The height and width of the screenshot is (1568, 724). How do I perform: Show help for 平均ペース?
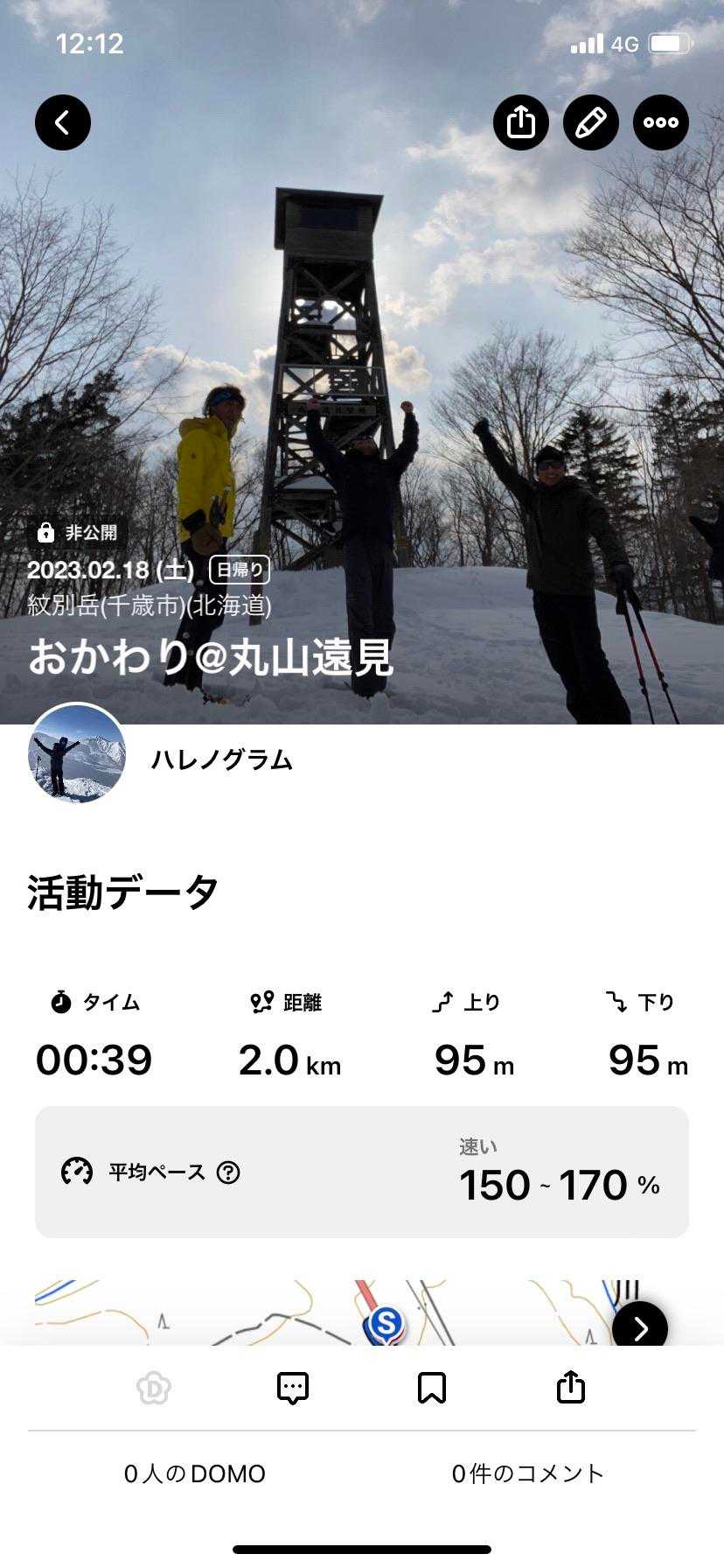228,1172
